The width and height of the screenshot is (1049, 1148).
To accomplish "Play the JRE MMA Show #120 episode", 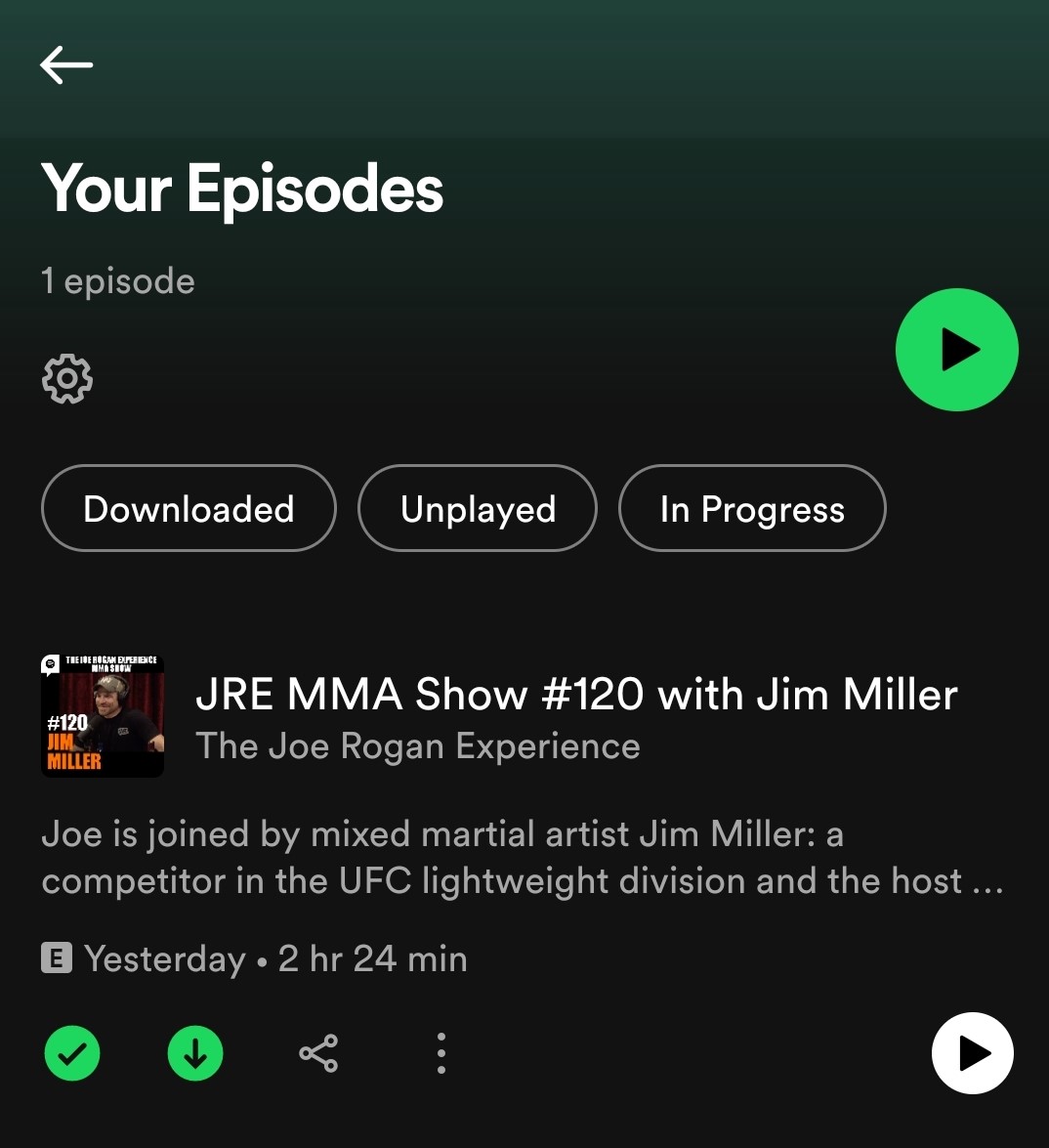I will 972,1053.
